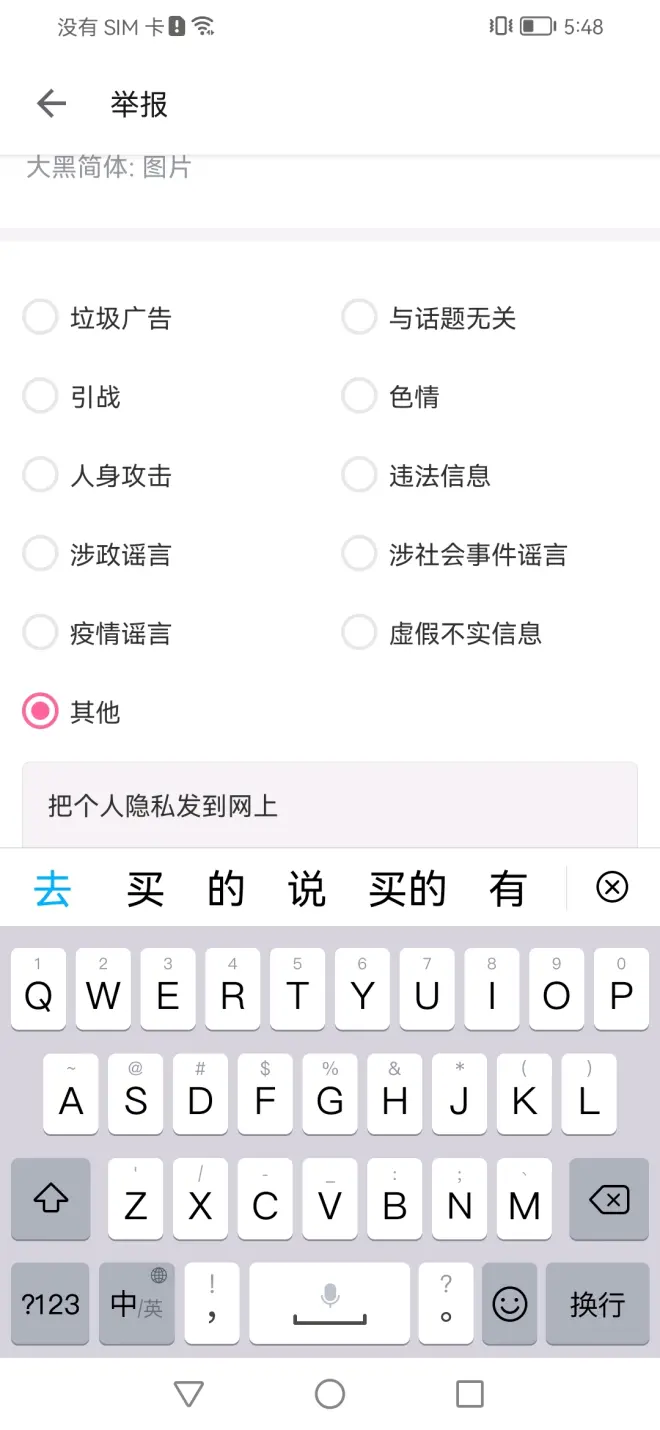Tap the keyboard backspace key
Viewport: 660px width, 1430px height.
pyautogui.click(x=608, y=1200)
